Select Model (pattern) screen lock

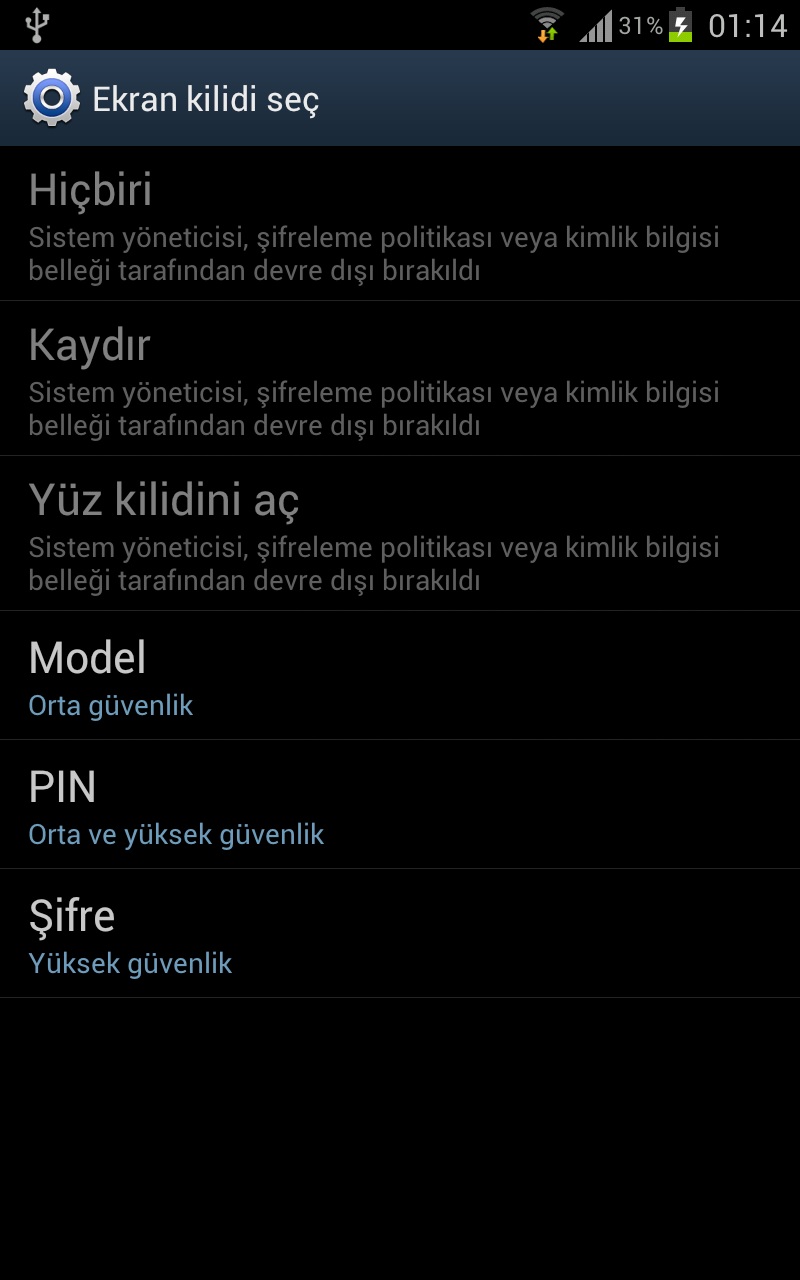coord(400,676)
